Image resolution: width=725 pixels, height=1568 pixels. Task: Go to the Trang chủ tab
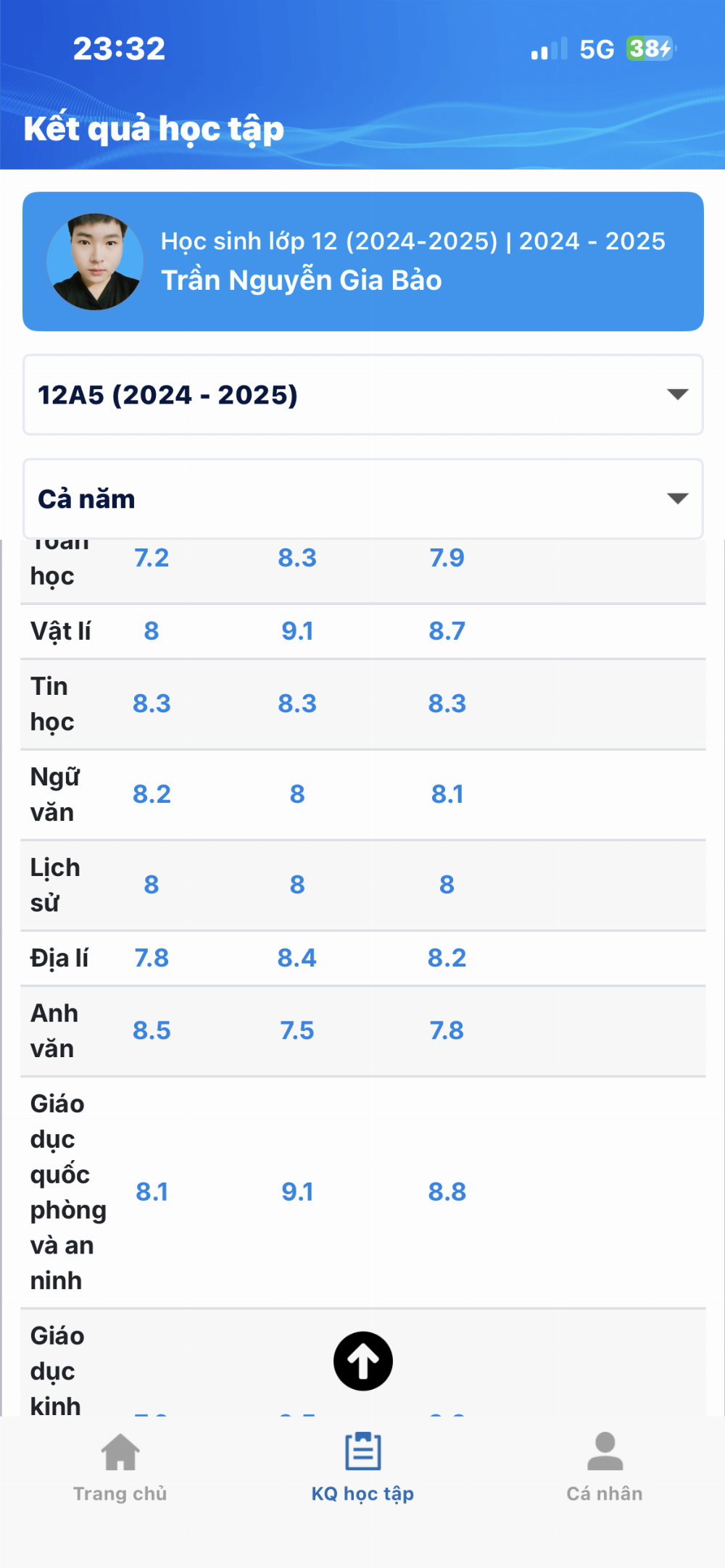120,1467
